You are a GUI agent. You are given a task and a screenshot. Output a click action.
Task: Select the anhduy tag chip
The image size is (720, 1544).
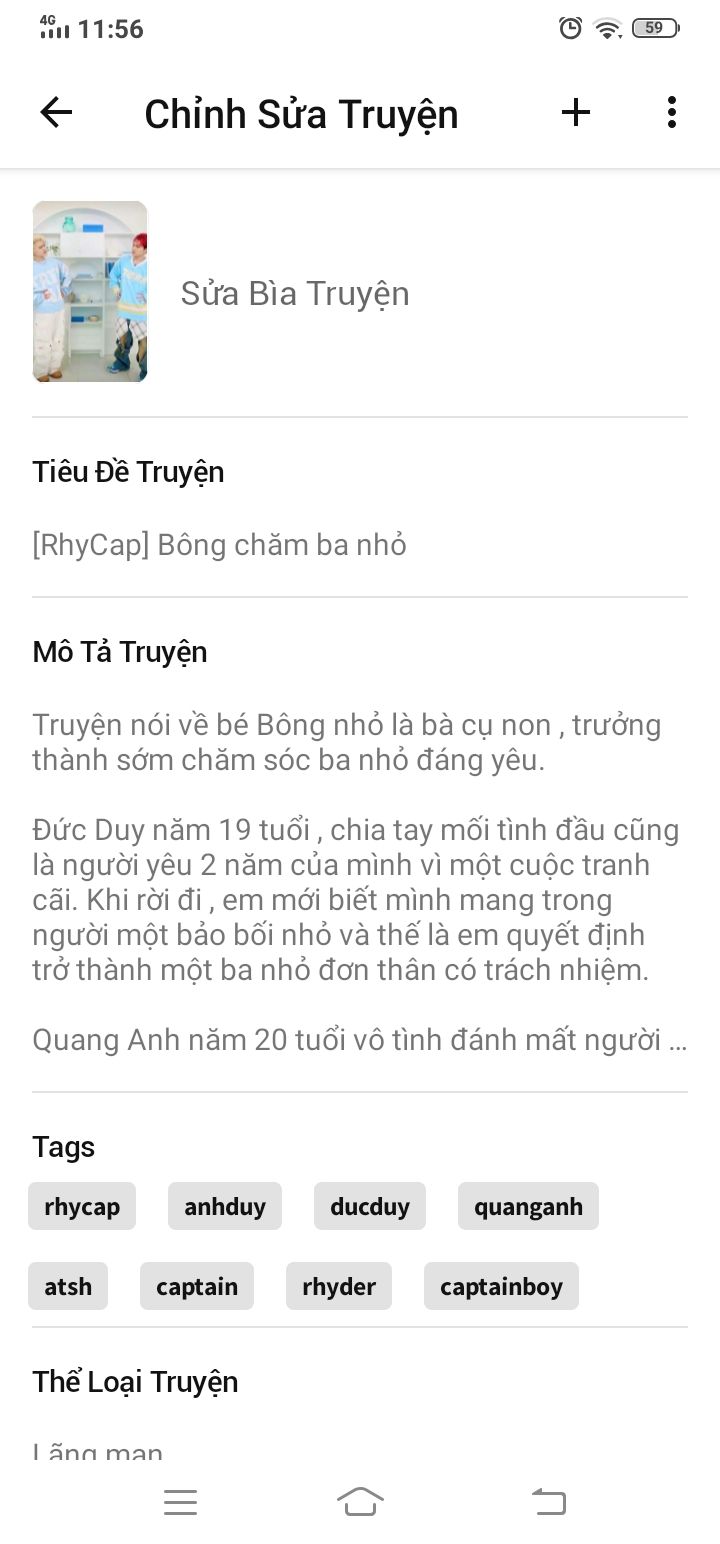tap(225, 1206)
